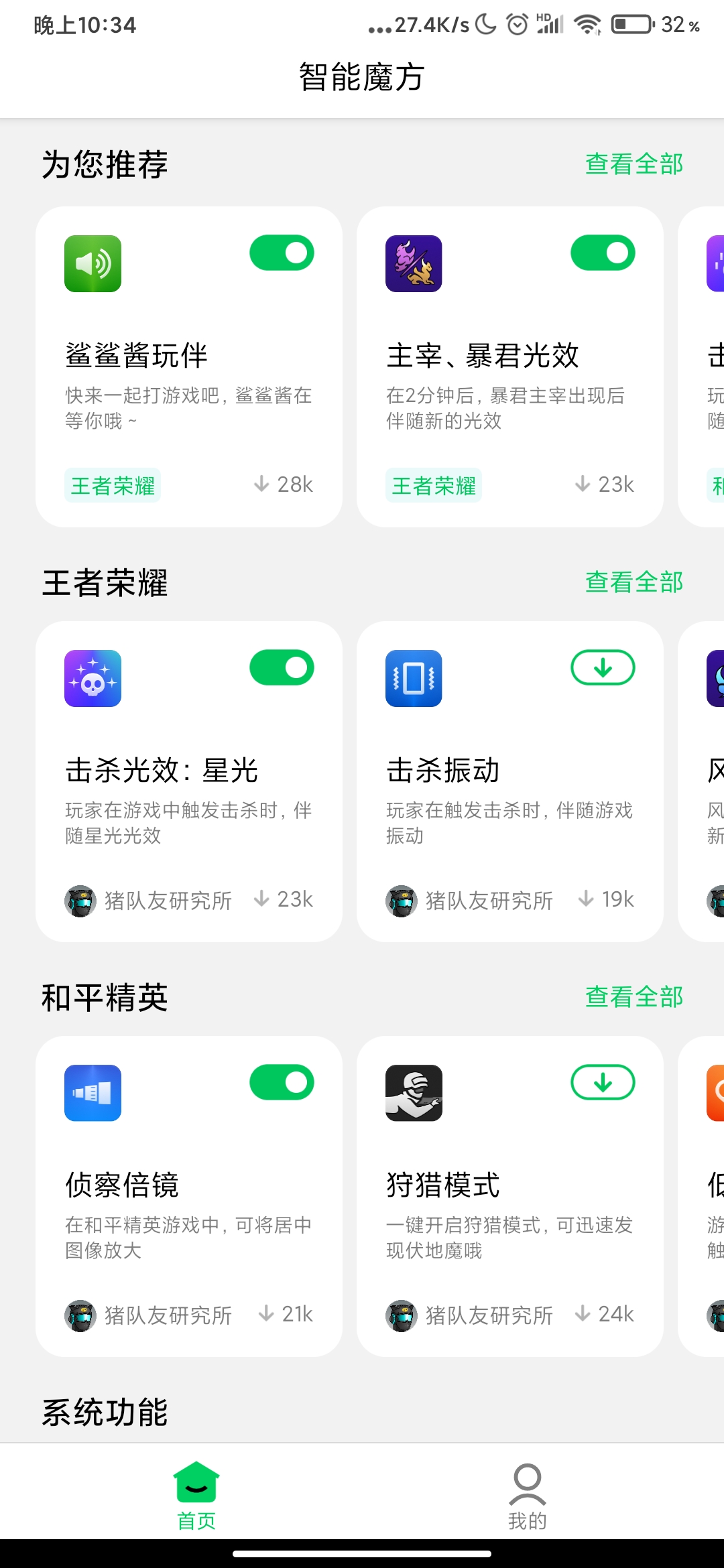The image size is (724, 1568).
Task: Turn off the 鲨鲨酱玩伴 switch
Action: click(282, 253)
